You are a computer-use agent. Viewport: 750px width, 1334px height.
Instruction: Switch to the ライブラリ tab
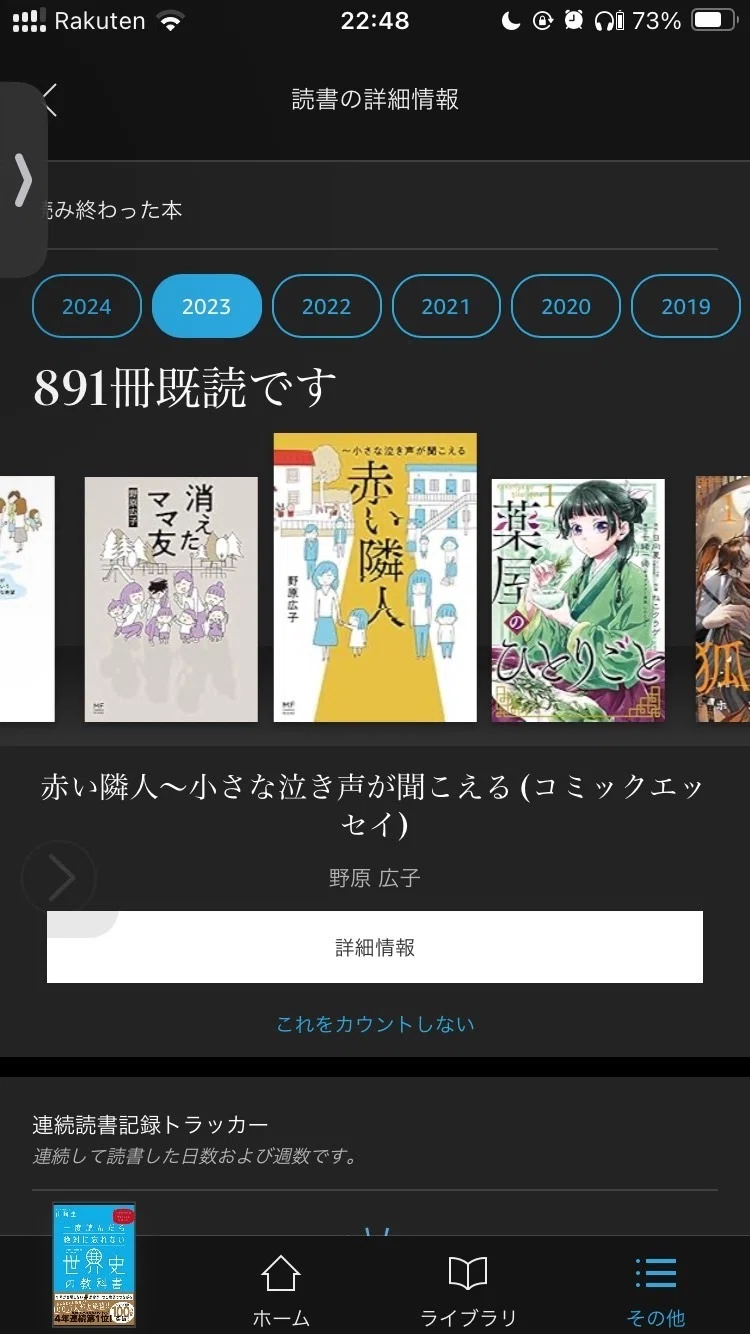pyautogui.click(x=468, y=1290)
